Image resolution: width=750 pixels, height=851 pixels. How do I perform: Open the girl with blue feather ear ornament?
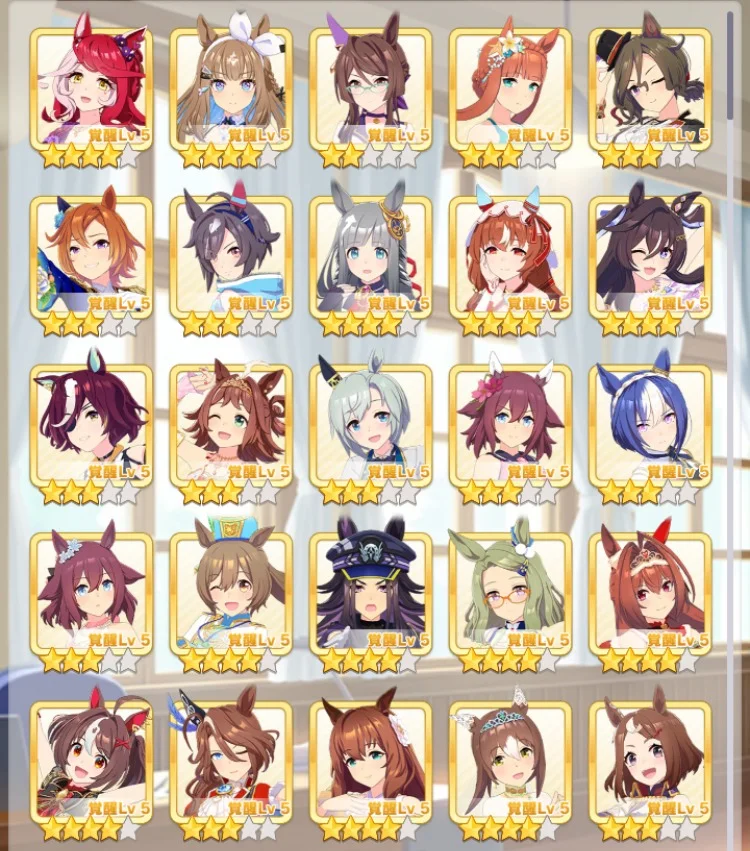[231, 760]
